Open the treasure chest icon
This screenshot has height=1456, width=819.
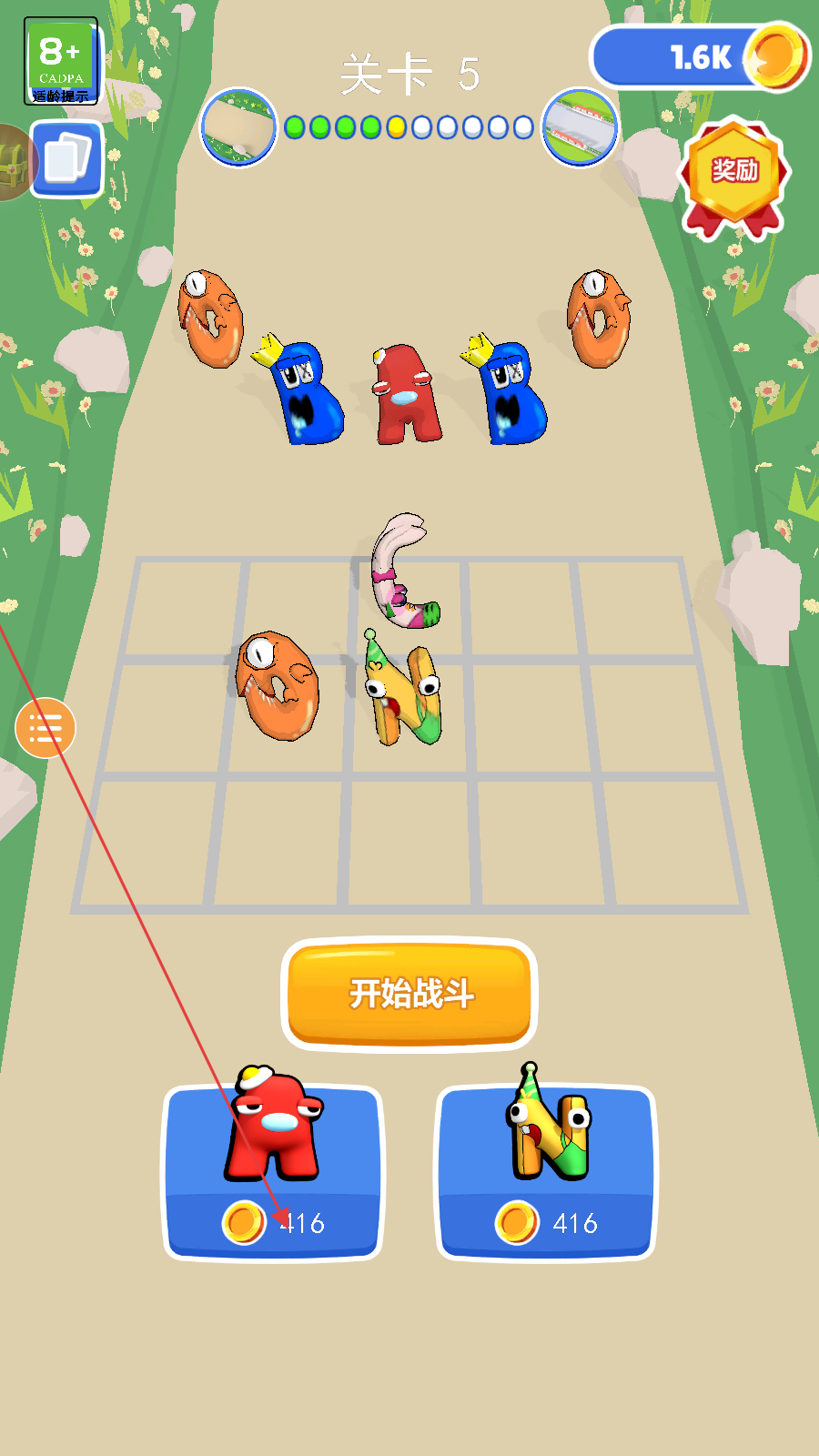13,162
